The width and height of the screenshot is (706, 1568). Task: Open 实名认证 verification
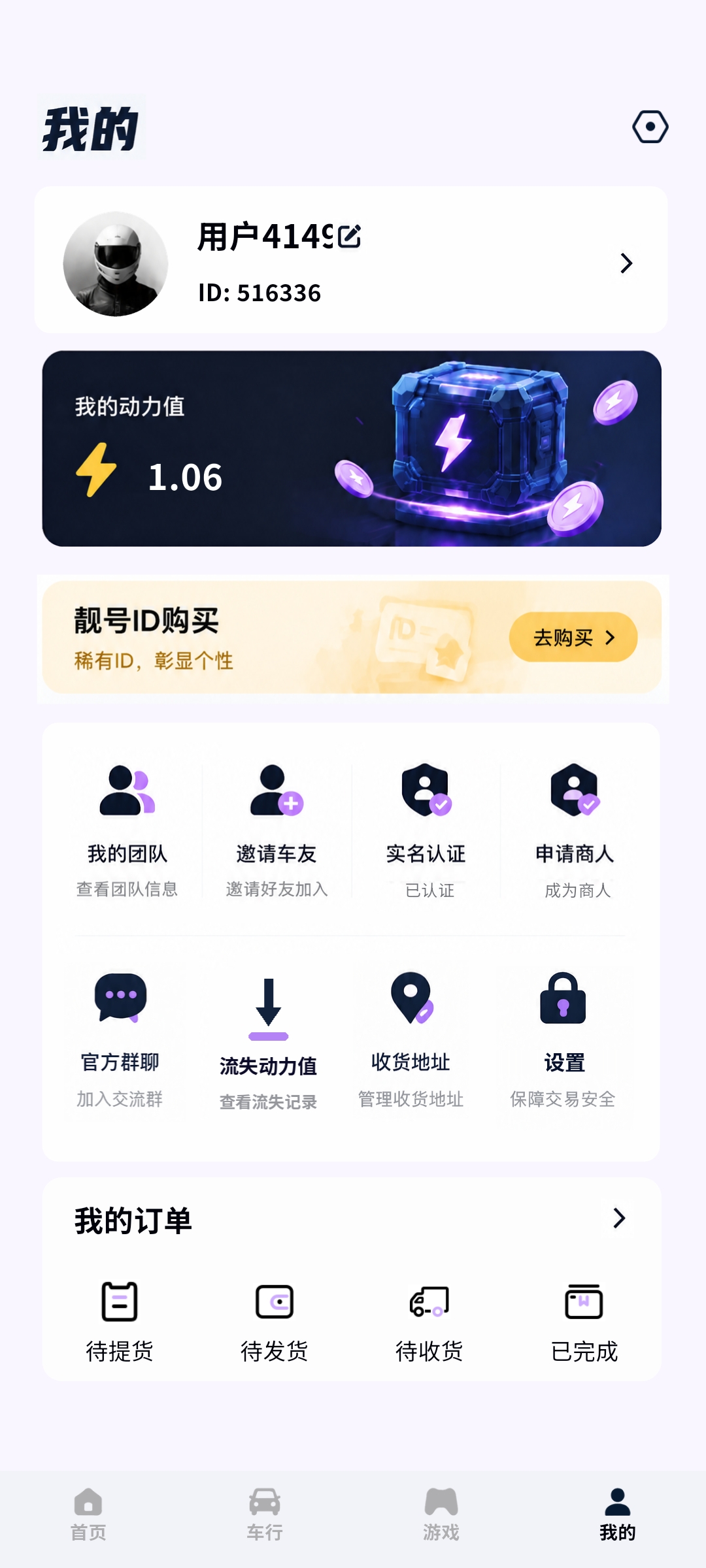(x=426, y=831)
